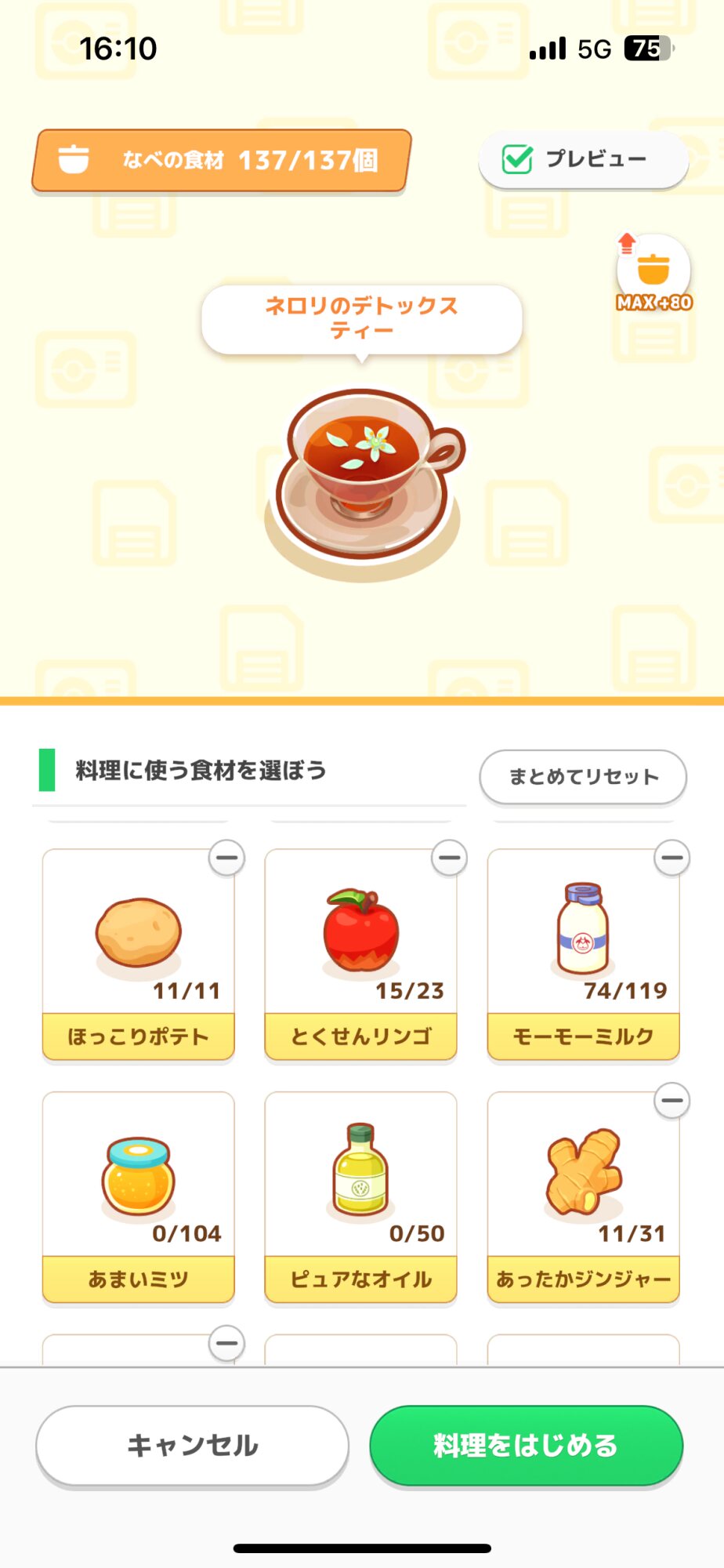Screen dimensions: 724x1568
Task: Tap まとめてリセット to reset ingredients
Action: (583, 777)
